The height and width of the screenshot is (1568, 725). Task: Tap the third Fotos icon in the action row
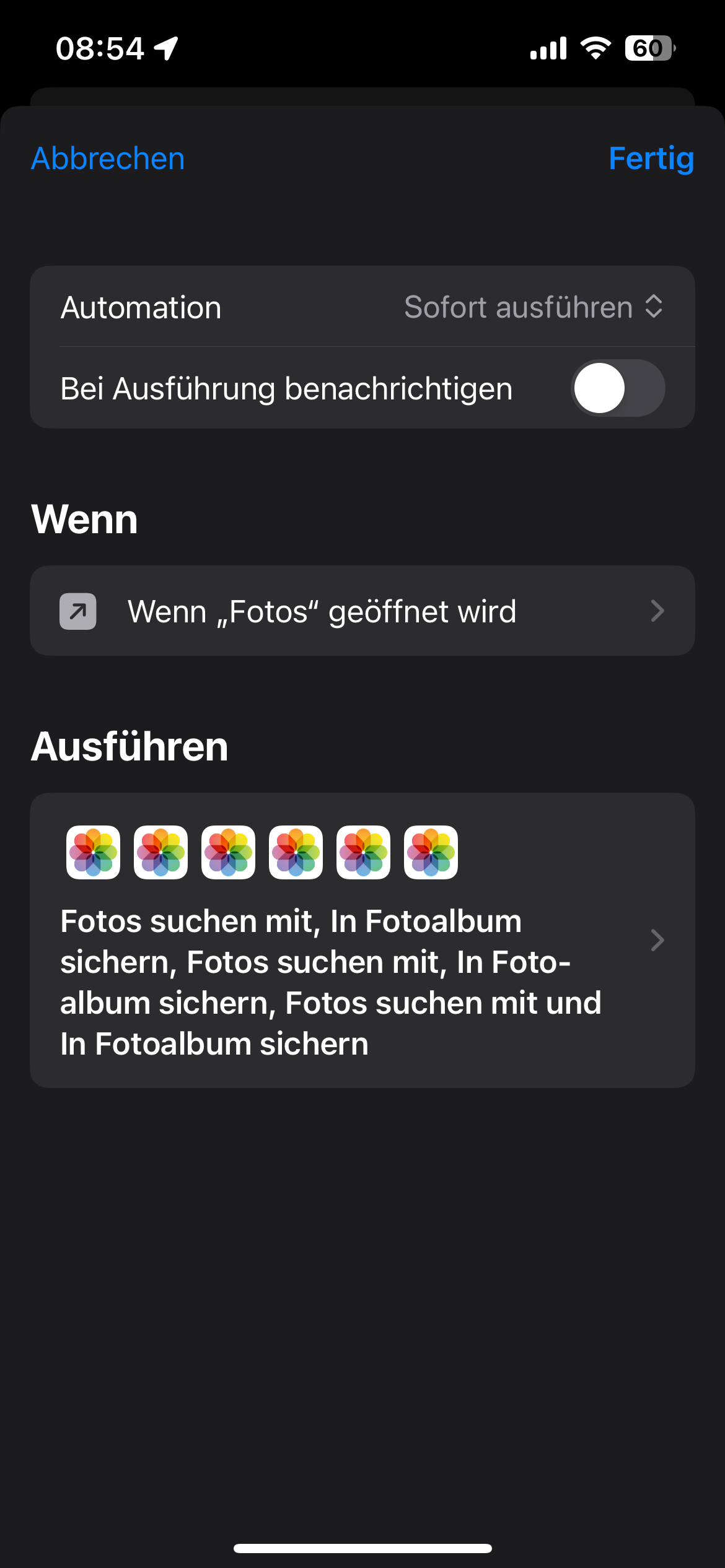pos(228,852)
